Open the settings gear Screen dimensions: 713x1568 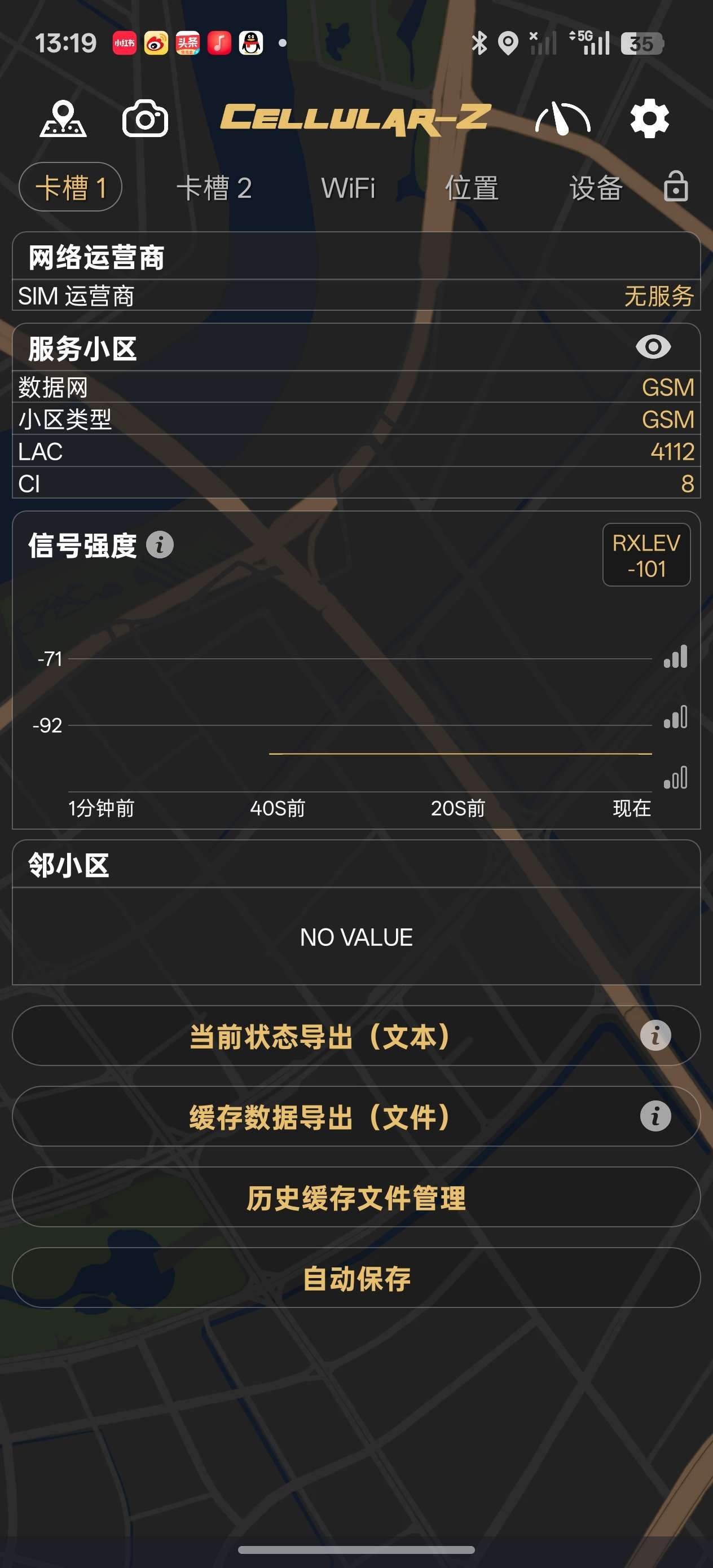[649, 118]
